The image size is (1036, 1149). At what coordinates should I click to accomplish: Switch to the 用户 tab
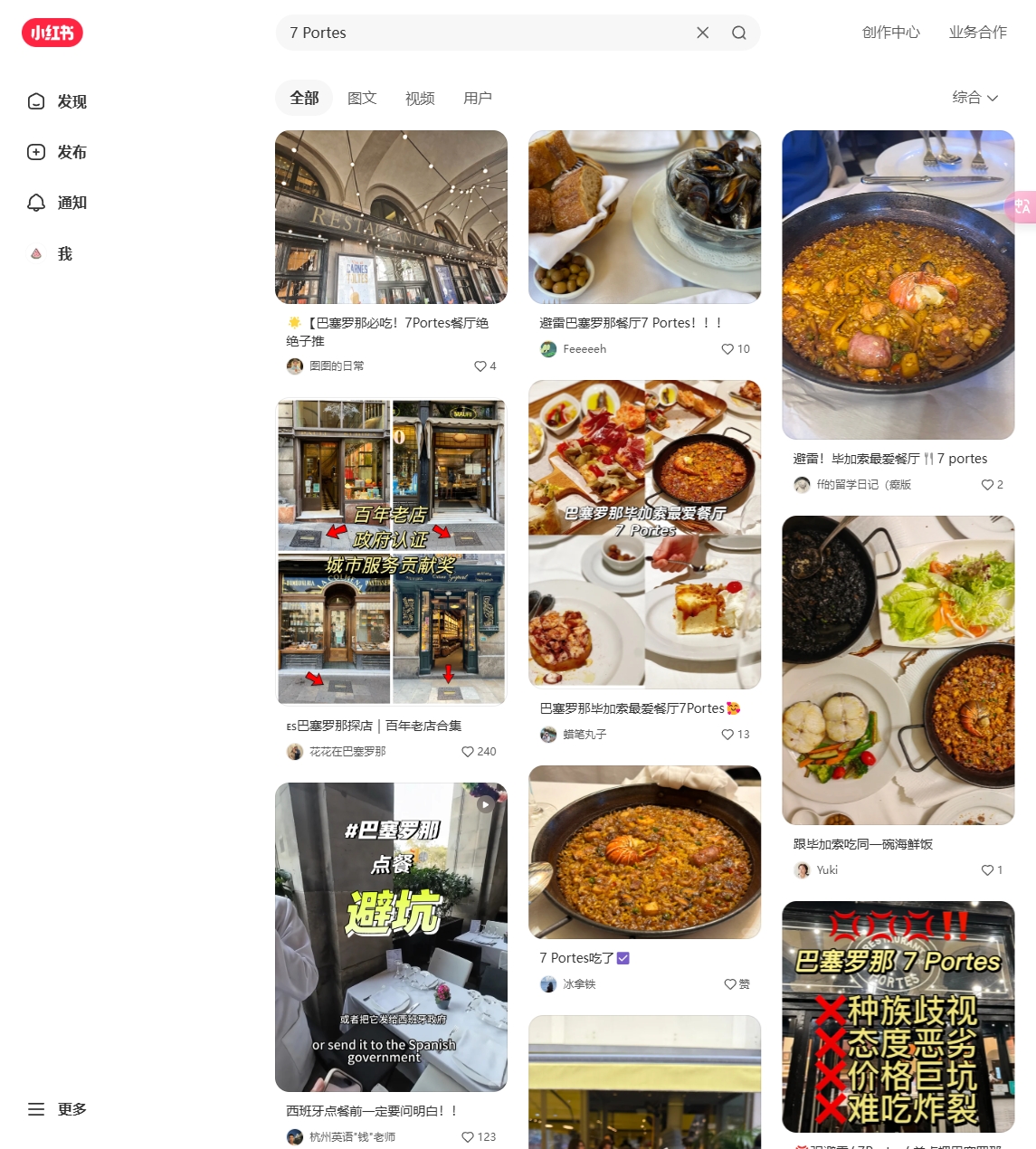coord(478,98)
